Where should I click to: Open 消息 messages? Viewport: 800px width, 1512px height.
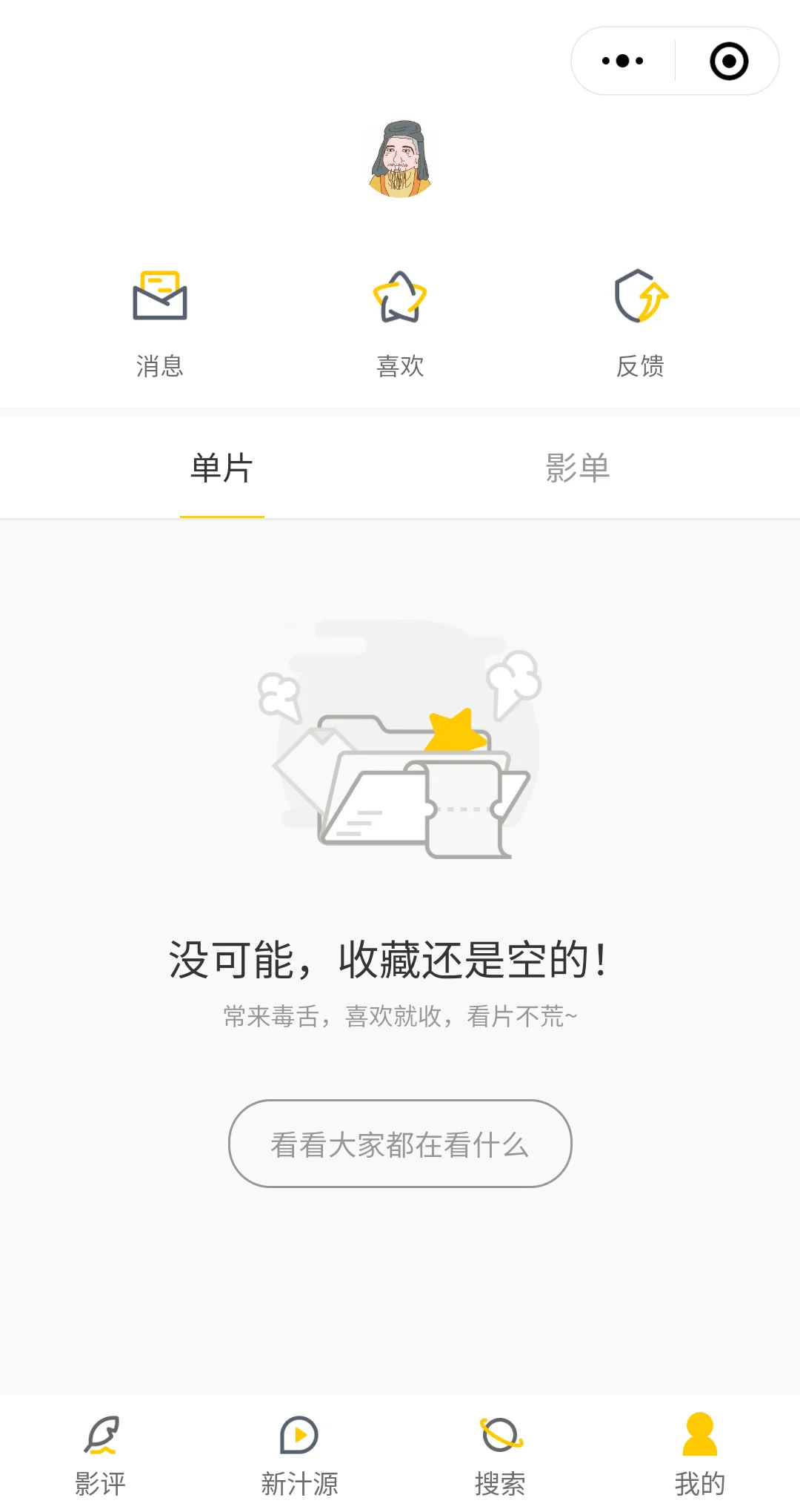(x=160, y=322)
